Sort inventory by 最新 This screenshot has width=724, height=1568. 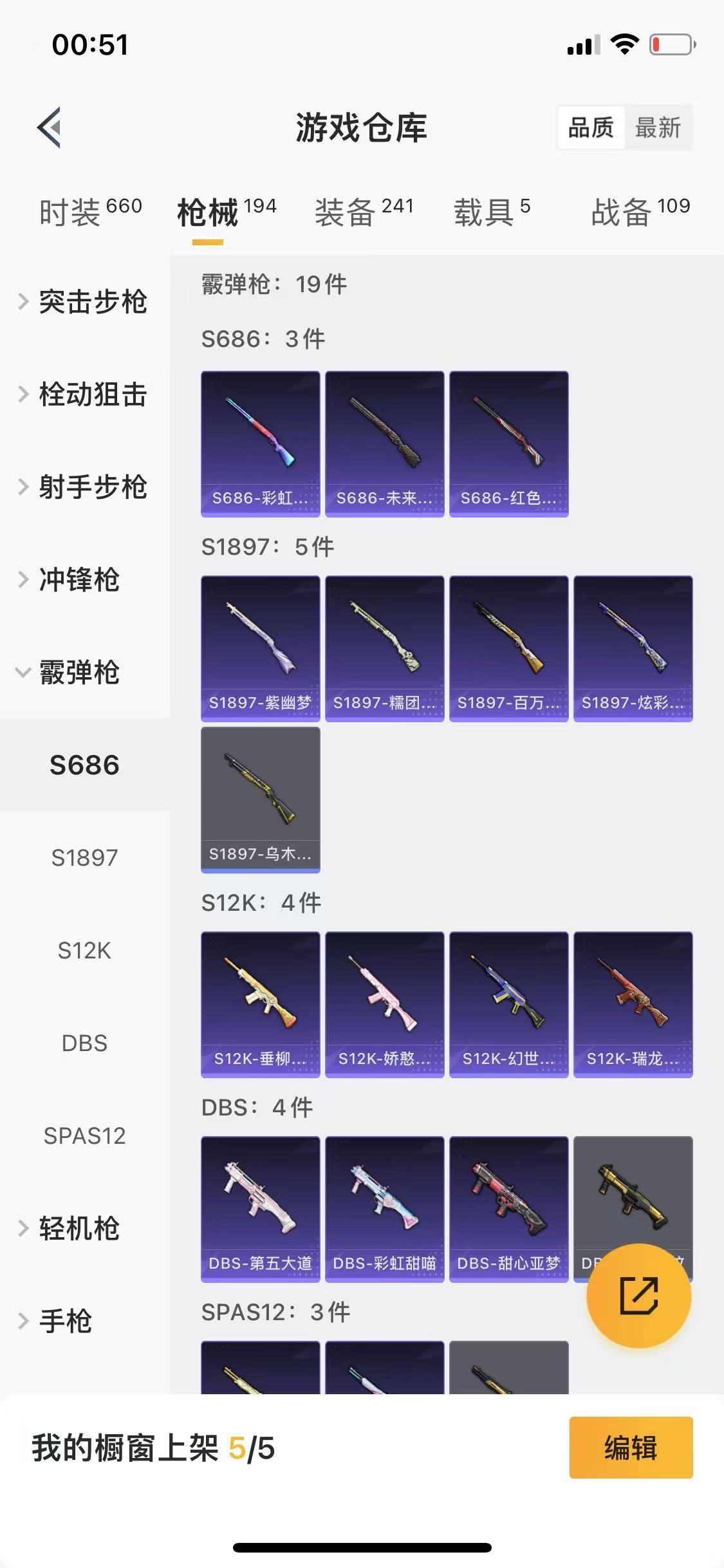point(657,128)
